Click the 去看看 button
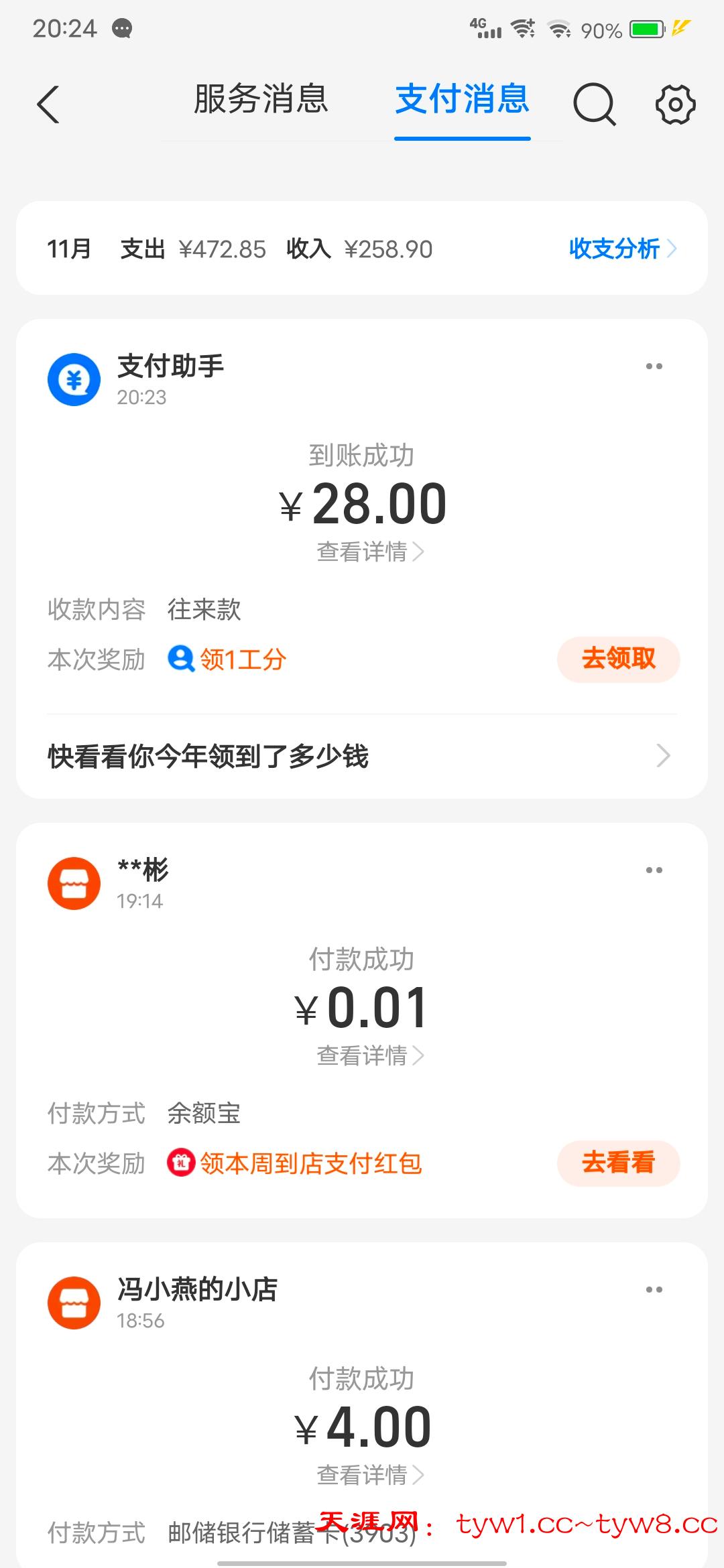 (617, 1164)
